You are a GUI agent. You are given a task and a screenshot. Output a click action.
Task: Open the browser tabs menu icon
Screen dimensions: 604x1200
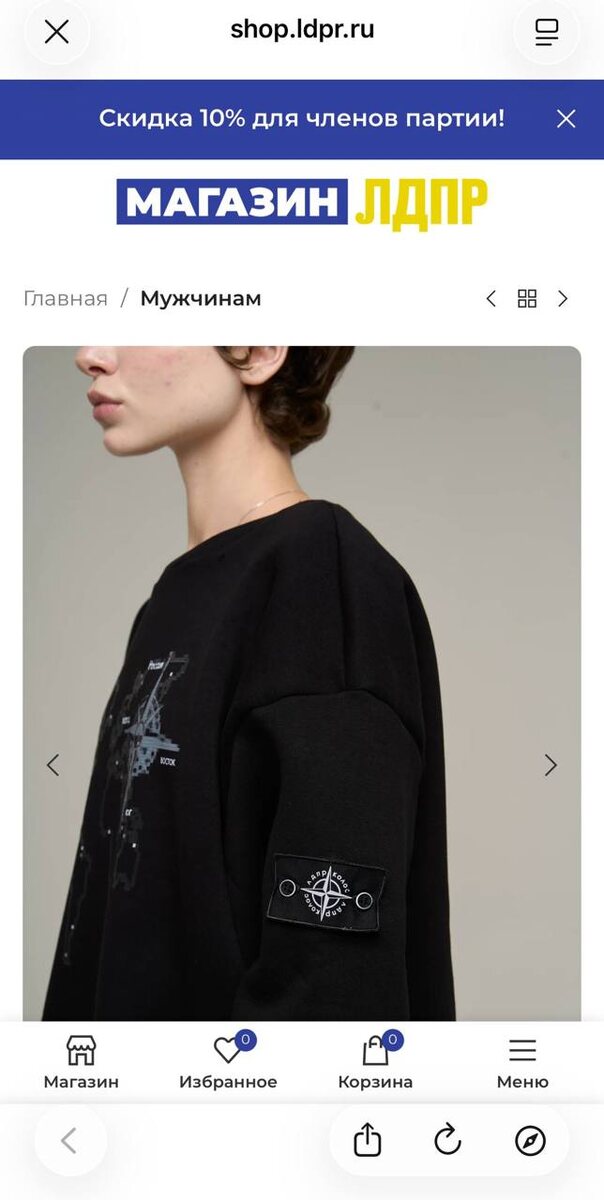click(546, 32)
